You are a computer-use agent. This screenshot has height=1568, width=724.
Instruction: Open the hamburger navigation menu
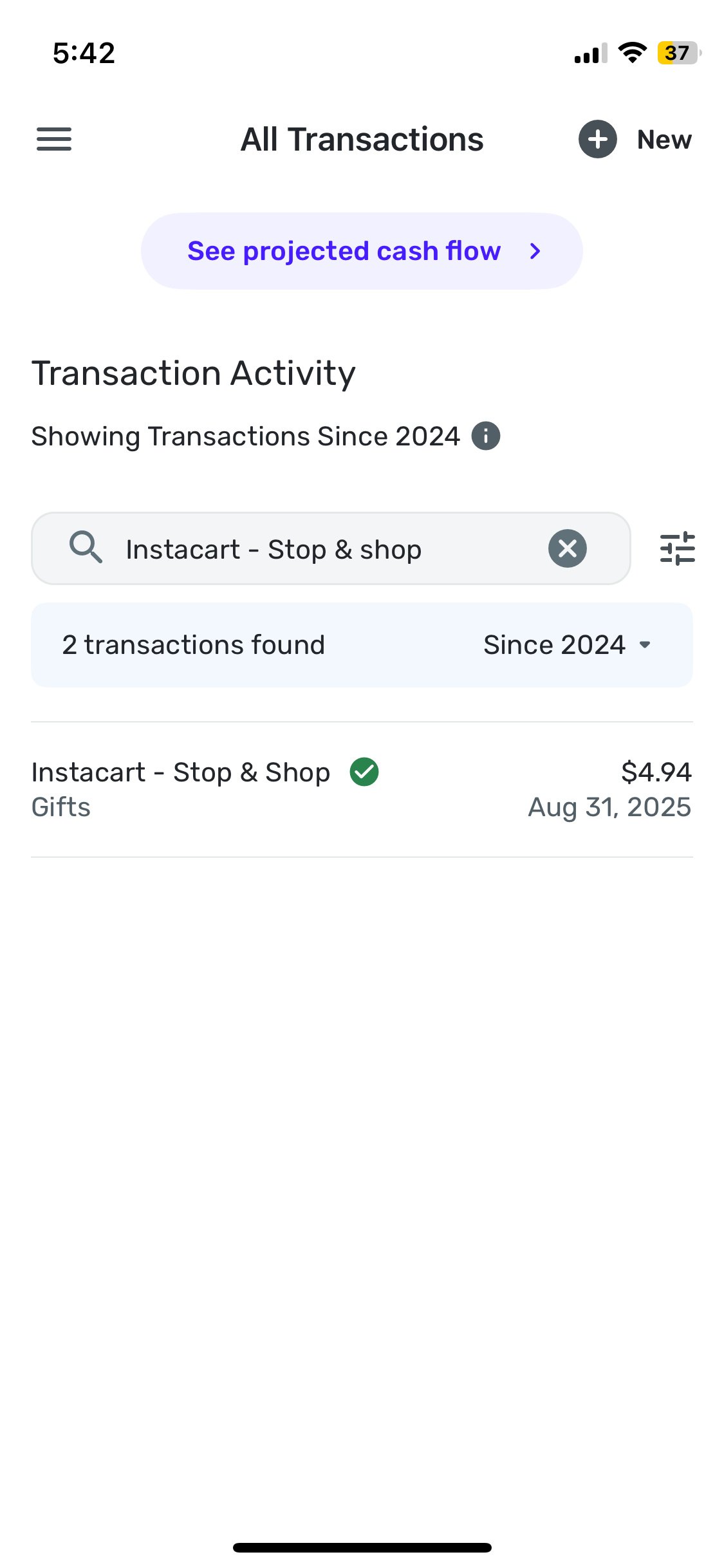pyautogui.click(x=54, y=139)
